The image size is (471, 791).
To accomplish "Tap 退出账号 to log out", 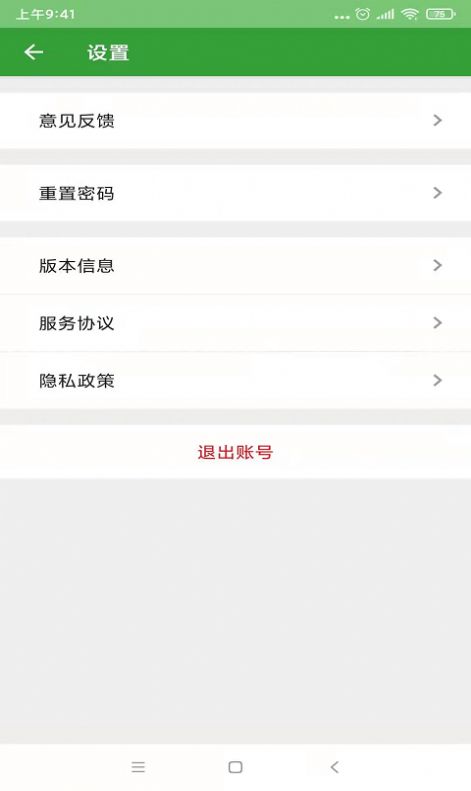I will (236, 452).
